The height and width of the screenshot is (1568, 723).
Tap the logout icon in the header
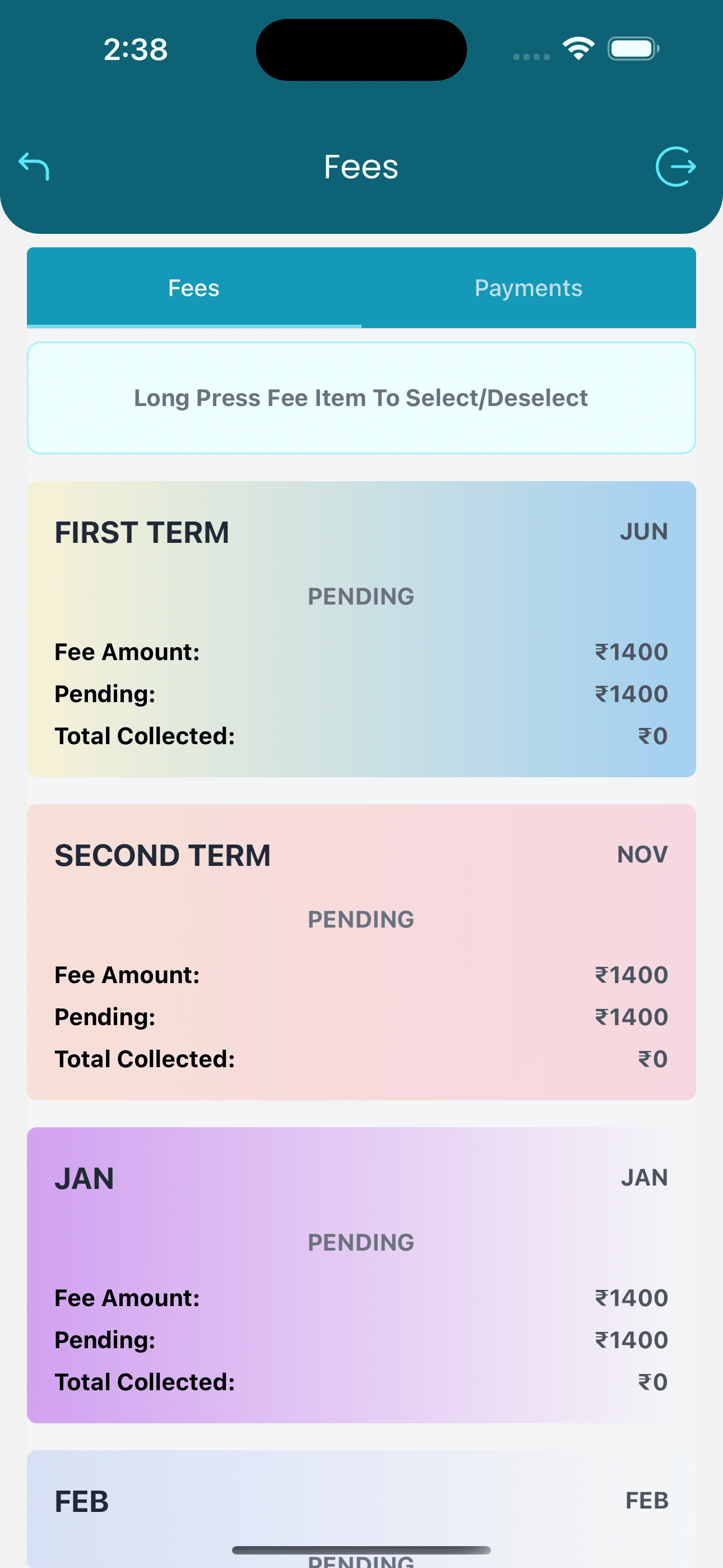tap(675, 166)
